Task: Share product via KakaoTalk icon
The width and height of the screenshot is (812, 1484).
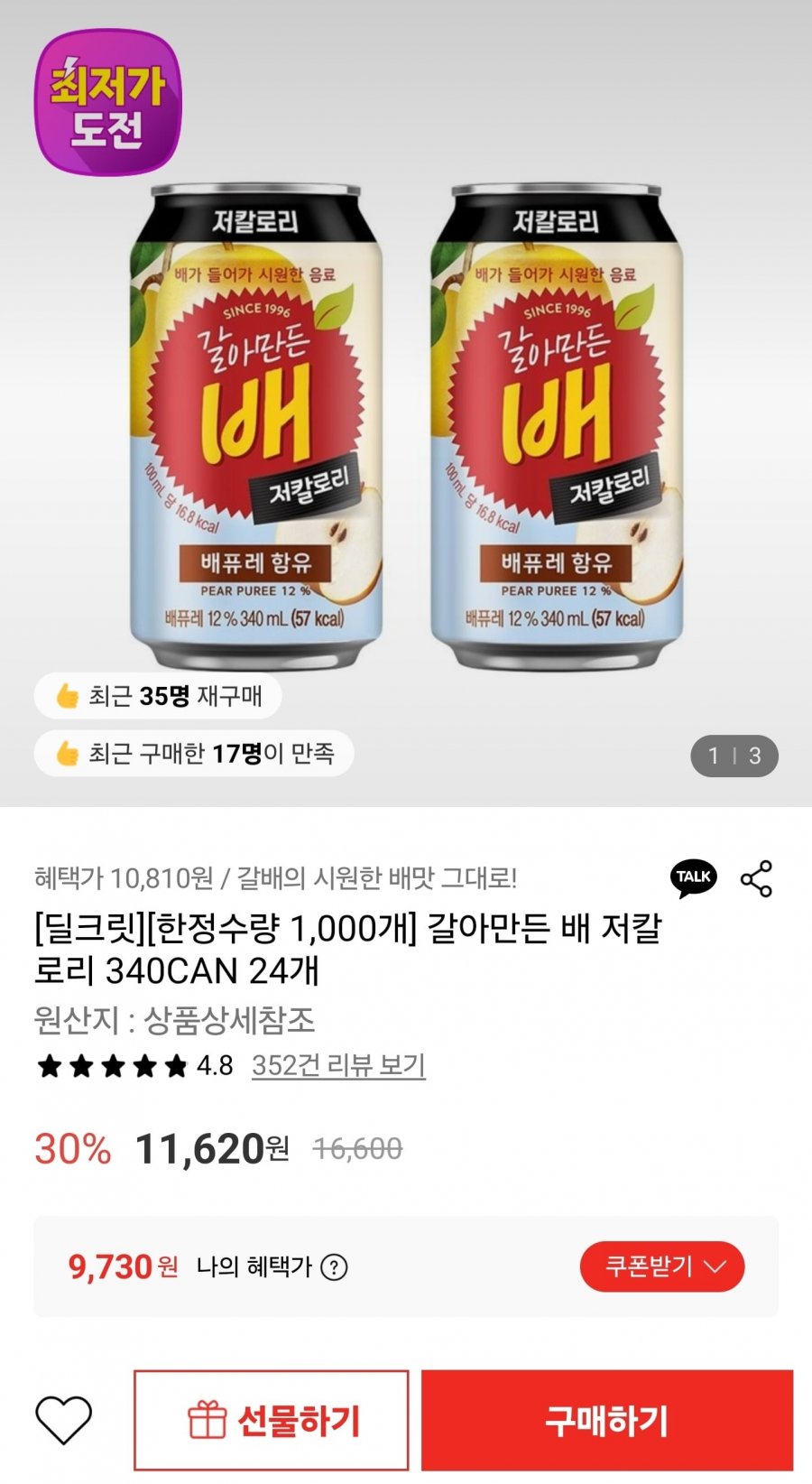Action: (x=693, y=877)
